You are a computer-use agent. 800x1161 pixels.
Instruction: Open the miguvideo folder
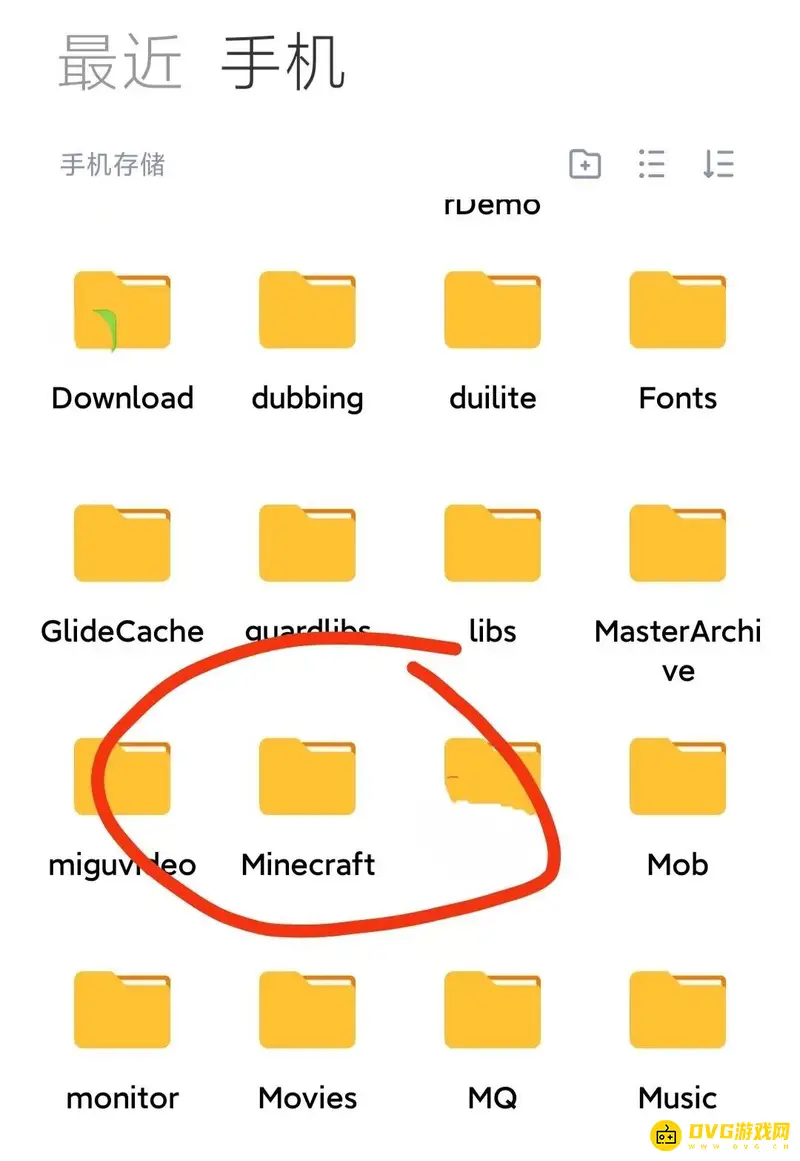[122, 777]
